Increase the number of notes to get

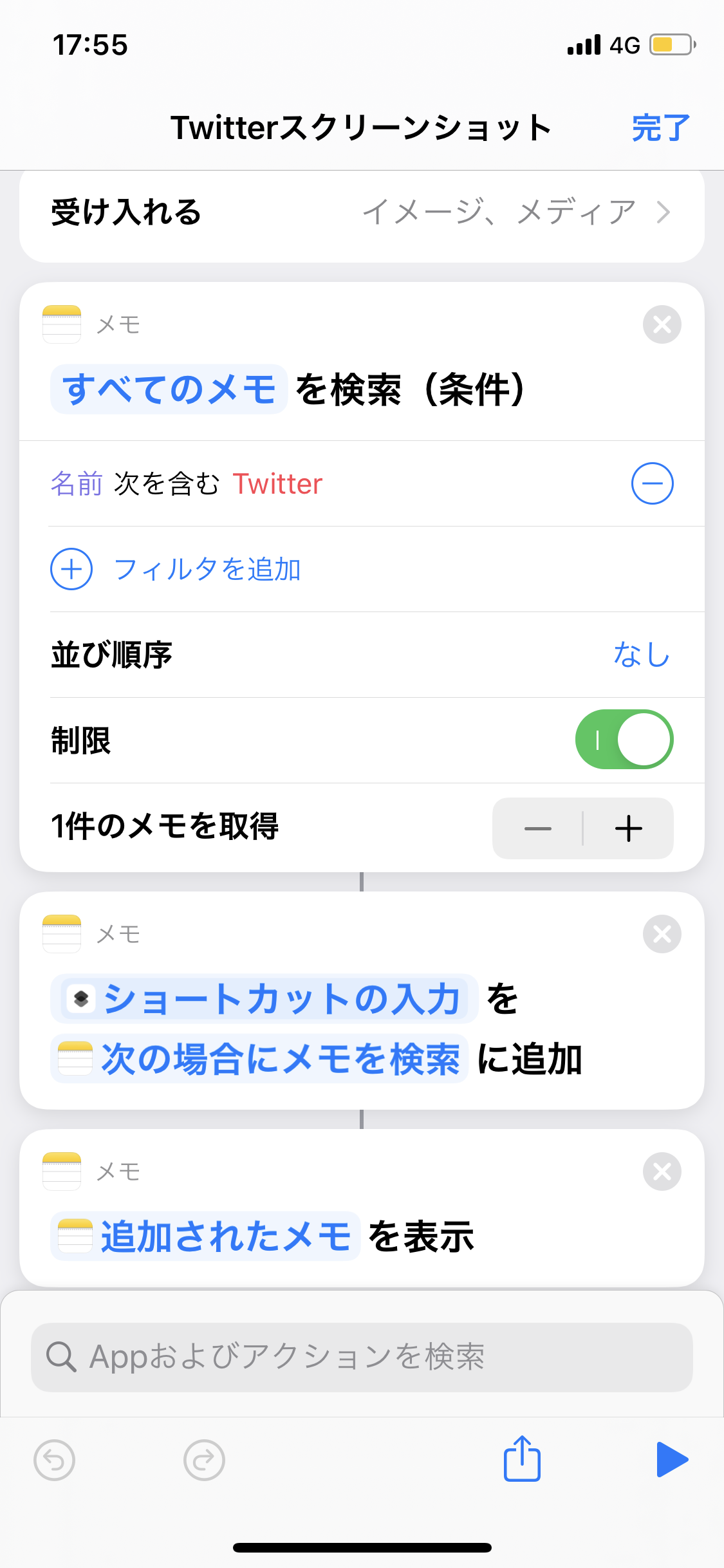pyautogui.click(x=628, y=828)
